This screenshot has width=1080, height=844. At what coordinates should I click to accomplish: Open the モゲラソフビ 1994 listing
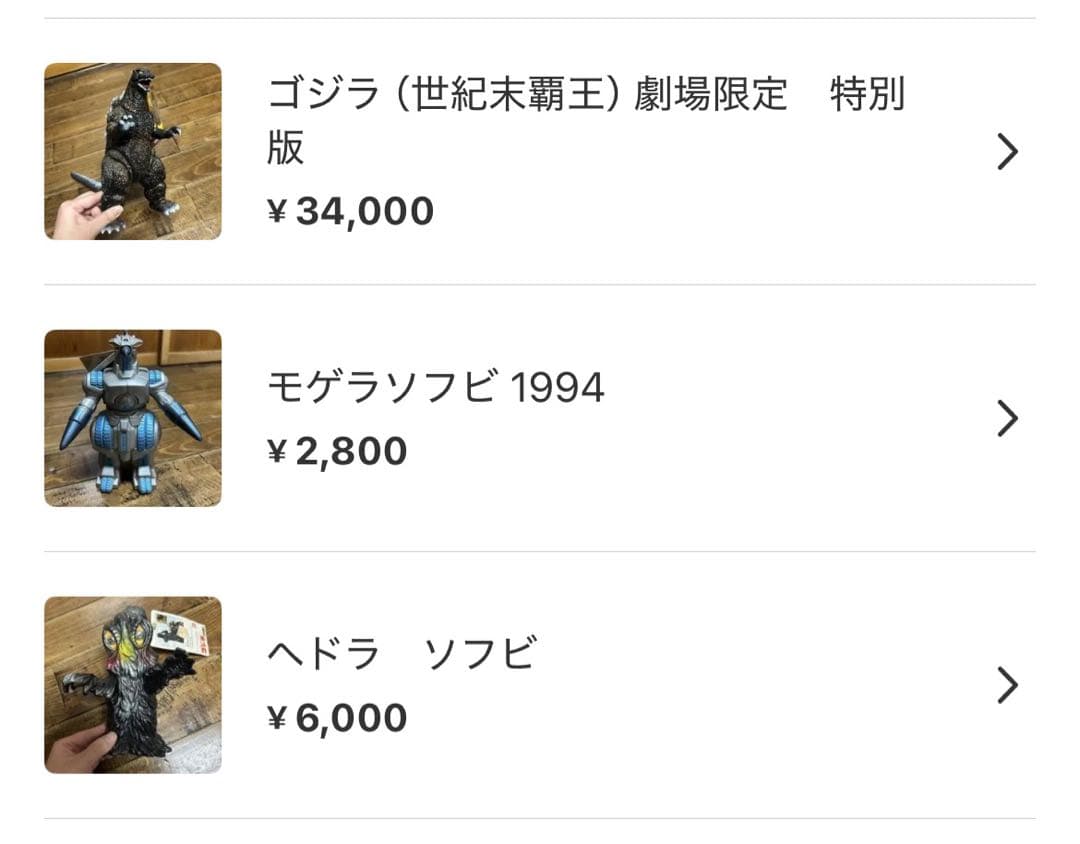pos(436,387)
